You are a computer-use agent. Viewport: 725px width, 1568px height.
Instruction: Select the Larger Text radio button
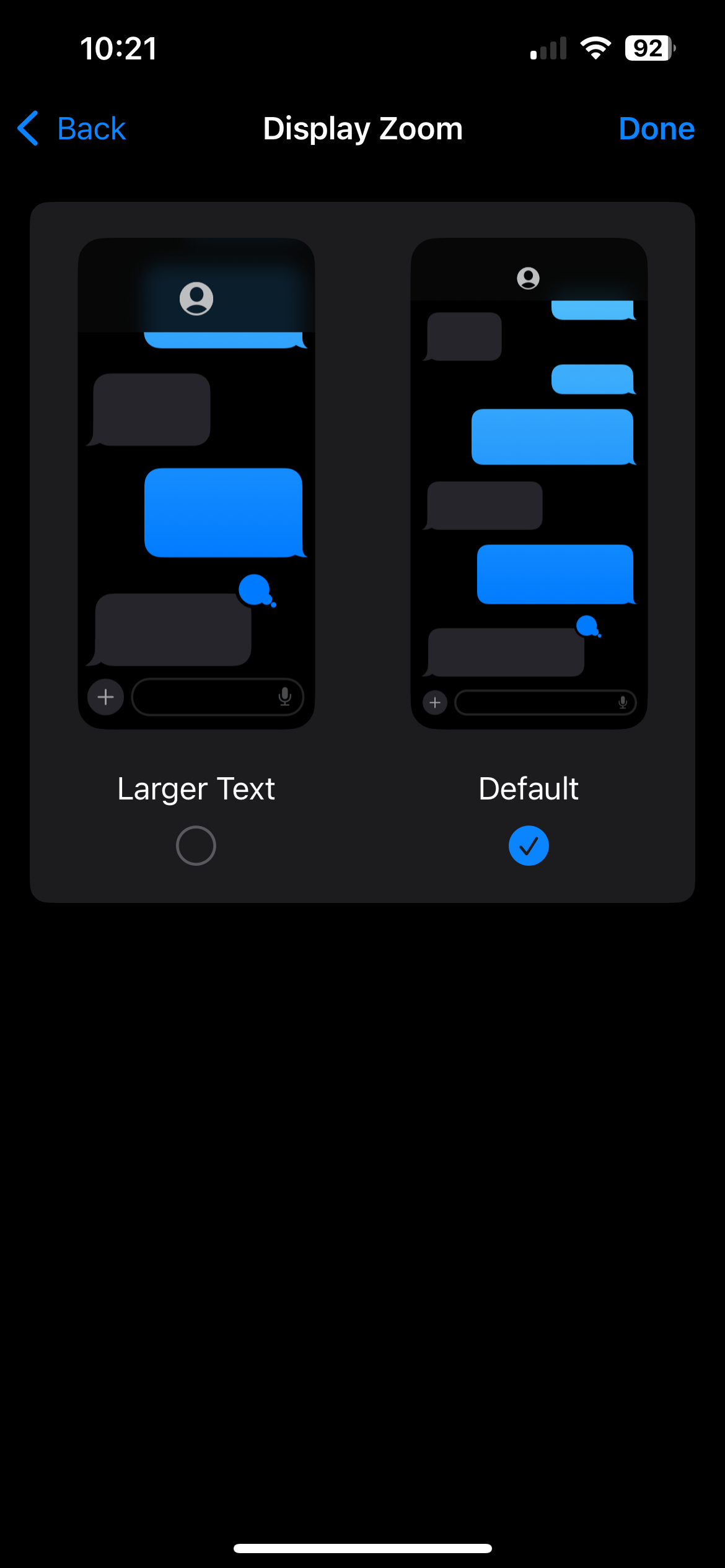(196, 845)
